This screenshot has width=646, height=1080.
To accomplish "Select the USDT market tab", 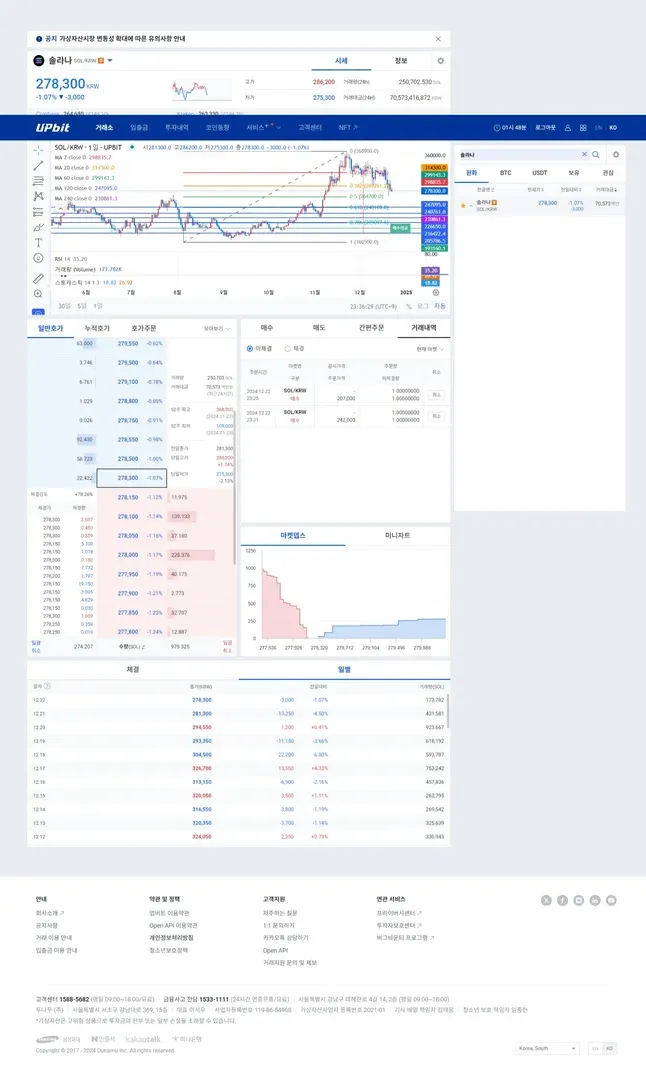I will (540, 173).
